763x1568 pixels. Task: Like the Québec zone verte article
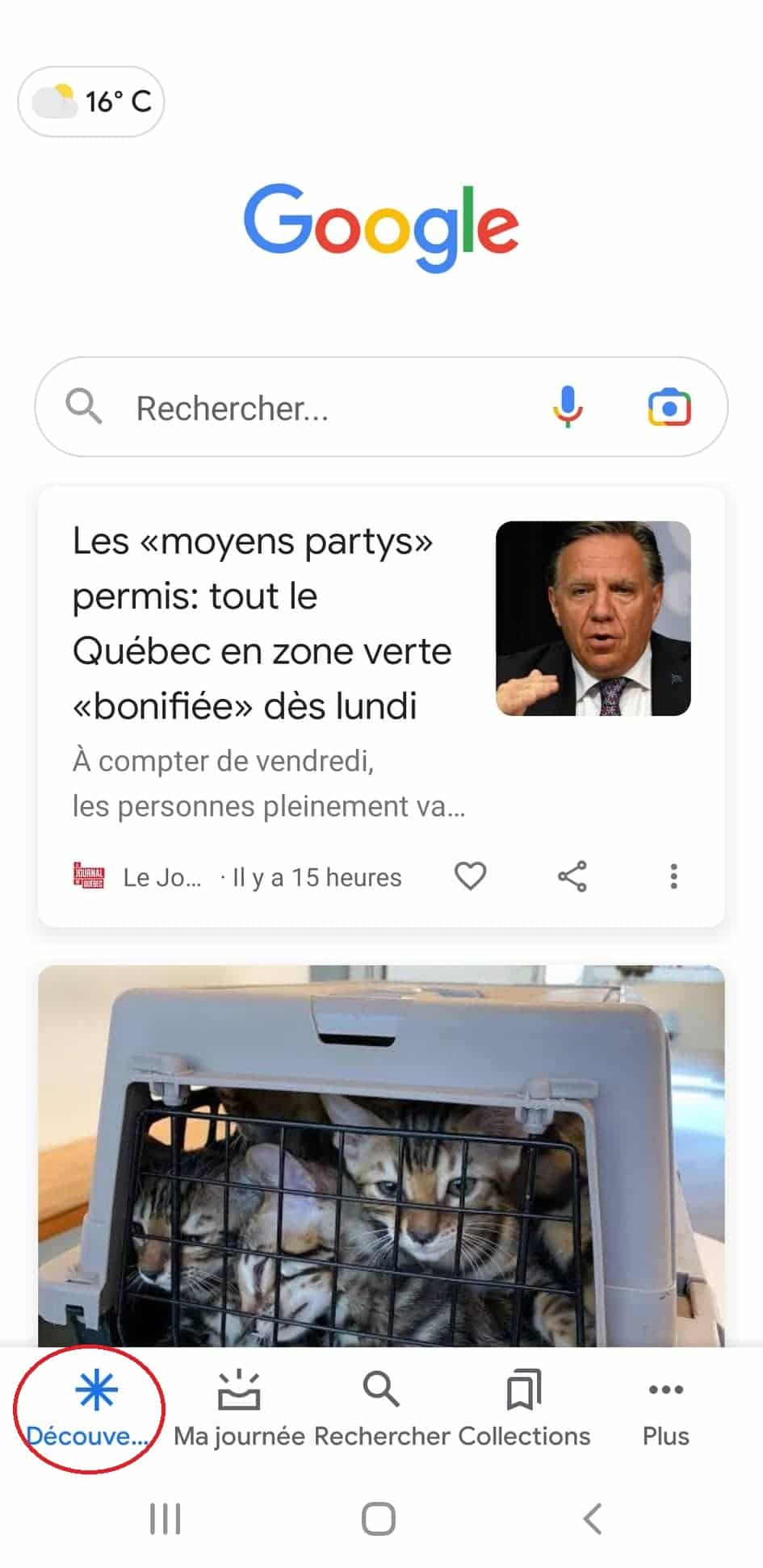click(470, 876)
